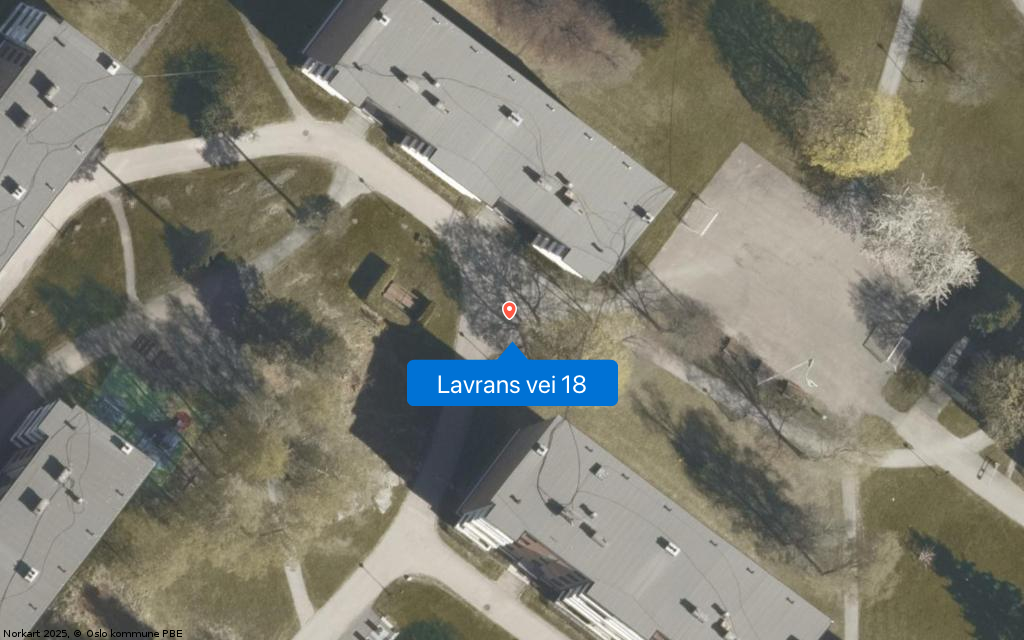Open the Lavrans vei 18 address label
Image resolution: width=1024 pixels, height=640 pixels.
point(512,384)
